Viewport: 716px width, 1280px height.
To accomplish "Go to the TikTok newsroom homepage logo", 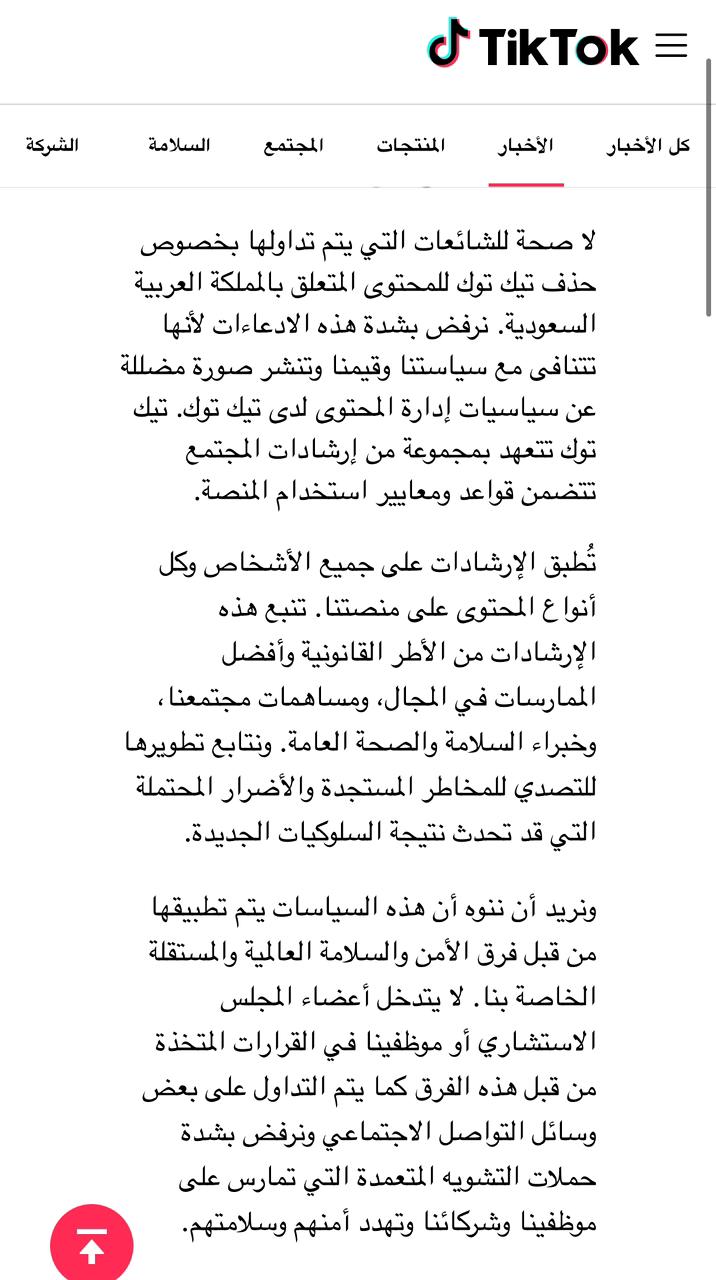I will pos(533,46).
